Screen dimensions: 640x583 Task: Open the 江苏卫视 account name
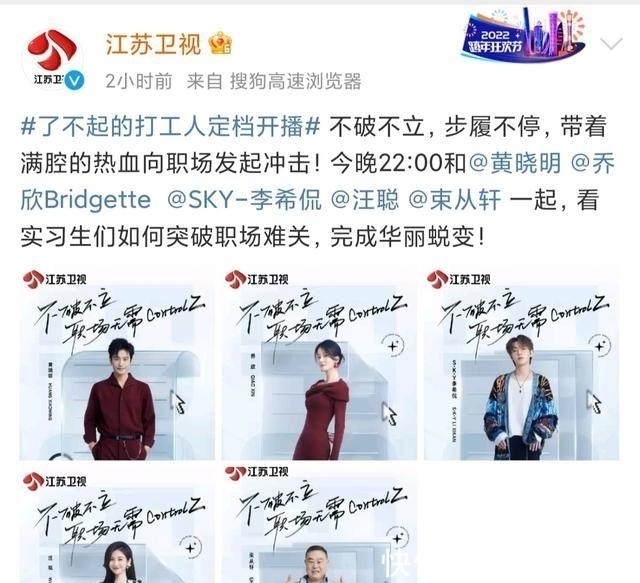(153, 42)
